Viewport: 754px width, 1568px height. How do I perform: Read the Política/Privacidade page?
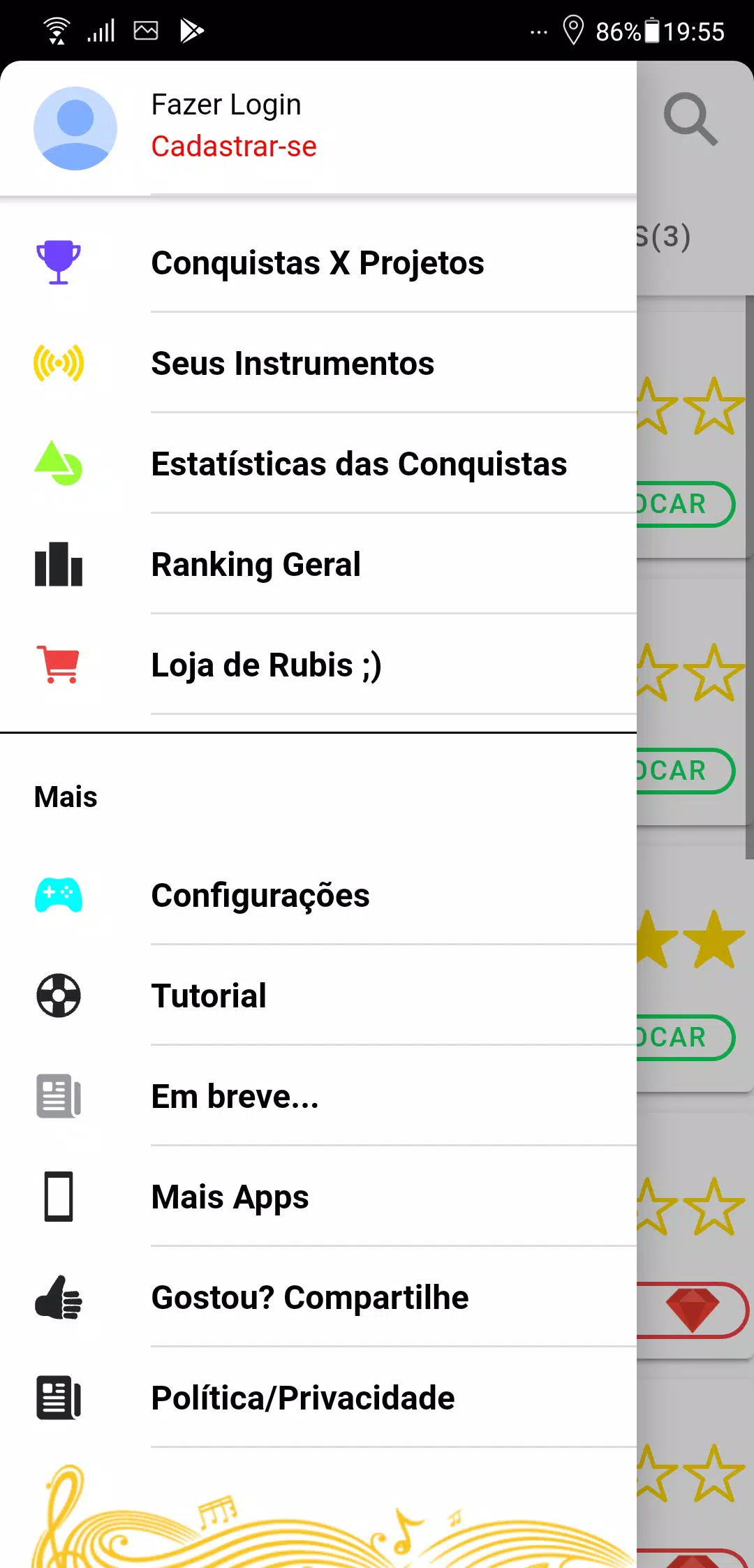pyautogui.click(x=303, y=1398)
